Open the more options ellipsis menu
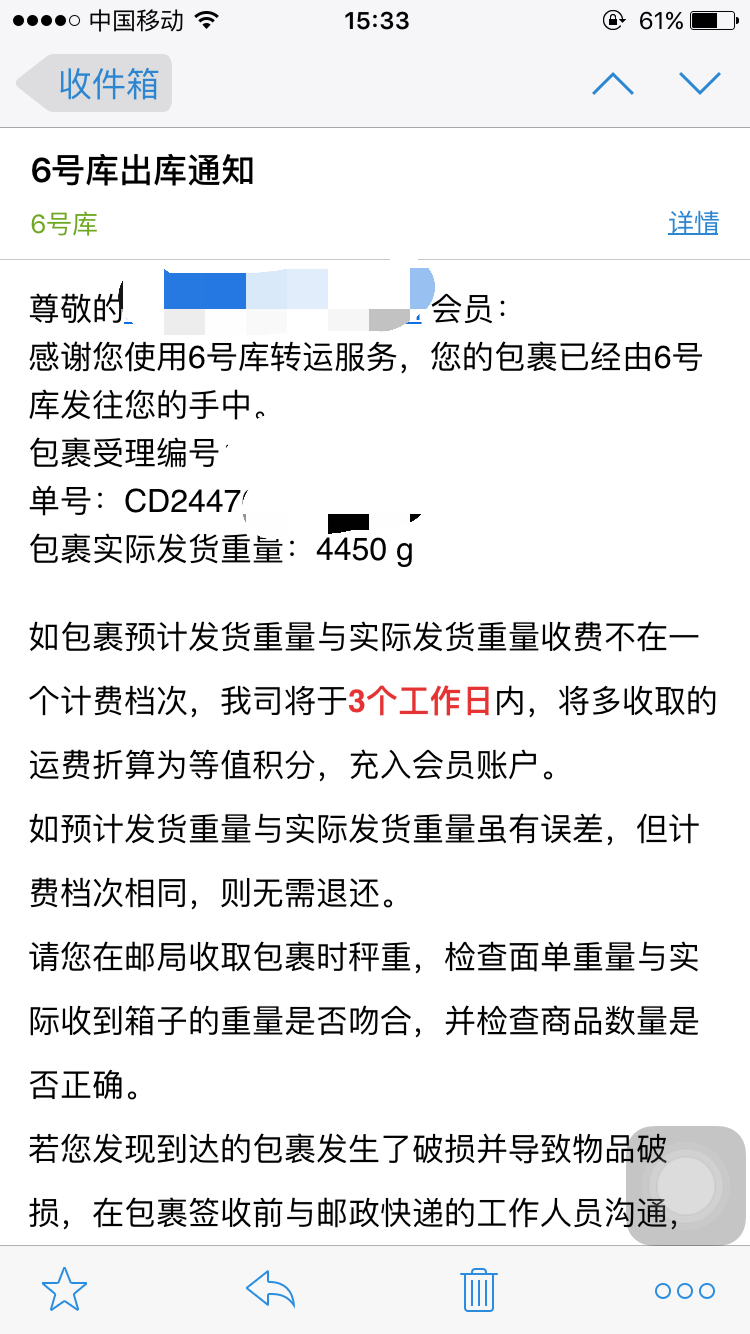This screenshot has width=750, height=1334. click(x=685, y=1291)
